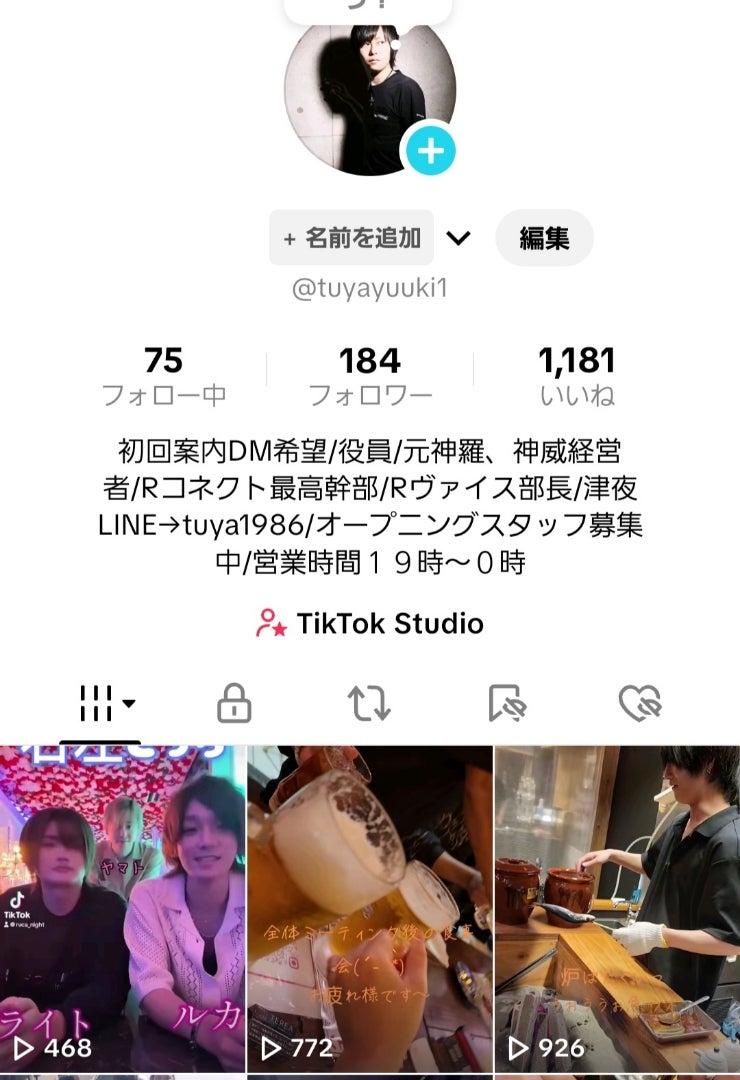Select the posted videos grid tab
Viewport: 740px width, 1080px height.
[105, 704]
